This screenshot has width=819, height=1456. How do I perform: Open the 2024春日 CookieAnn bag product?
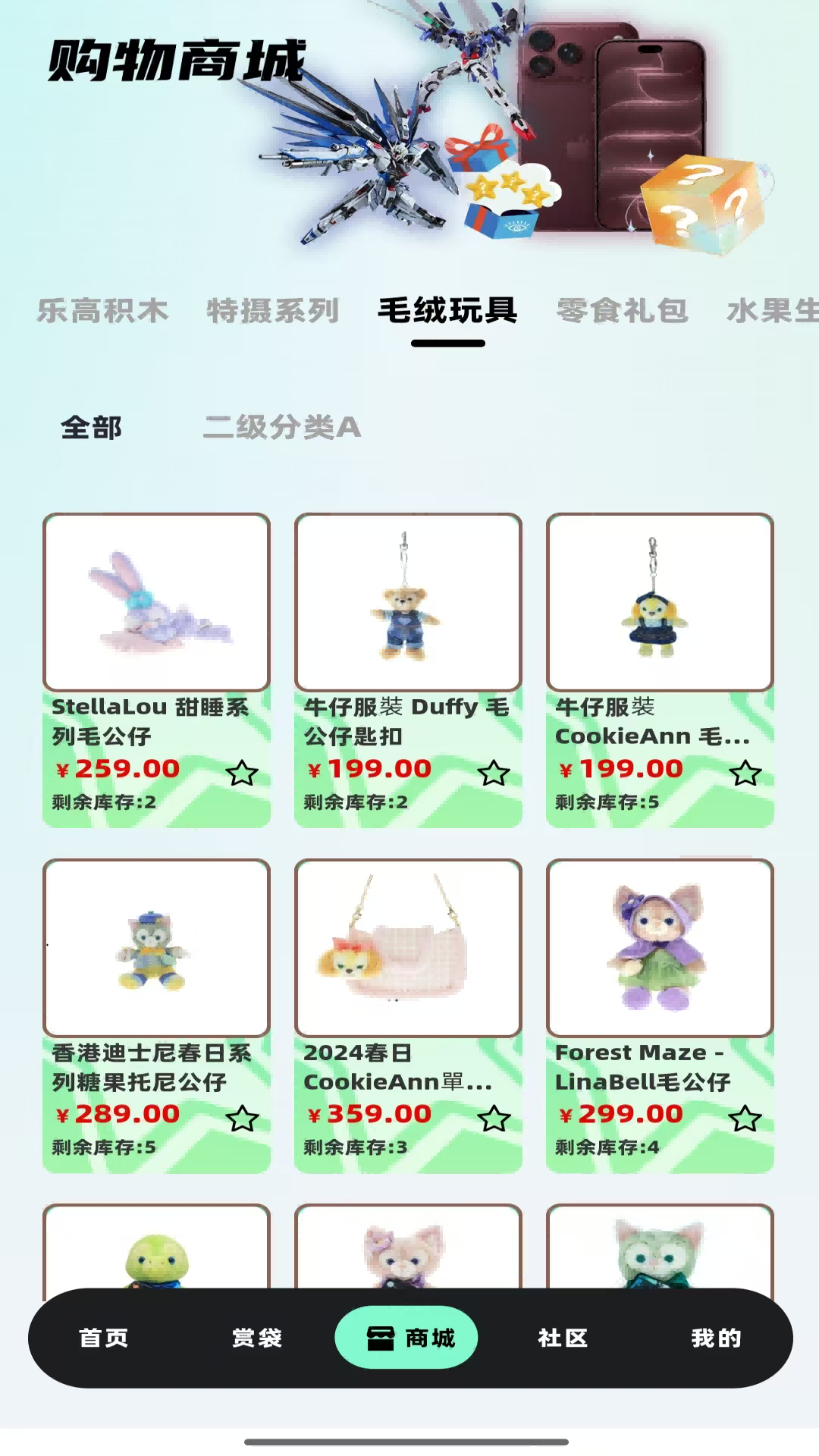408,1016
